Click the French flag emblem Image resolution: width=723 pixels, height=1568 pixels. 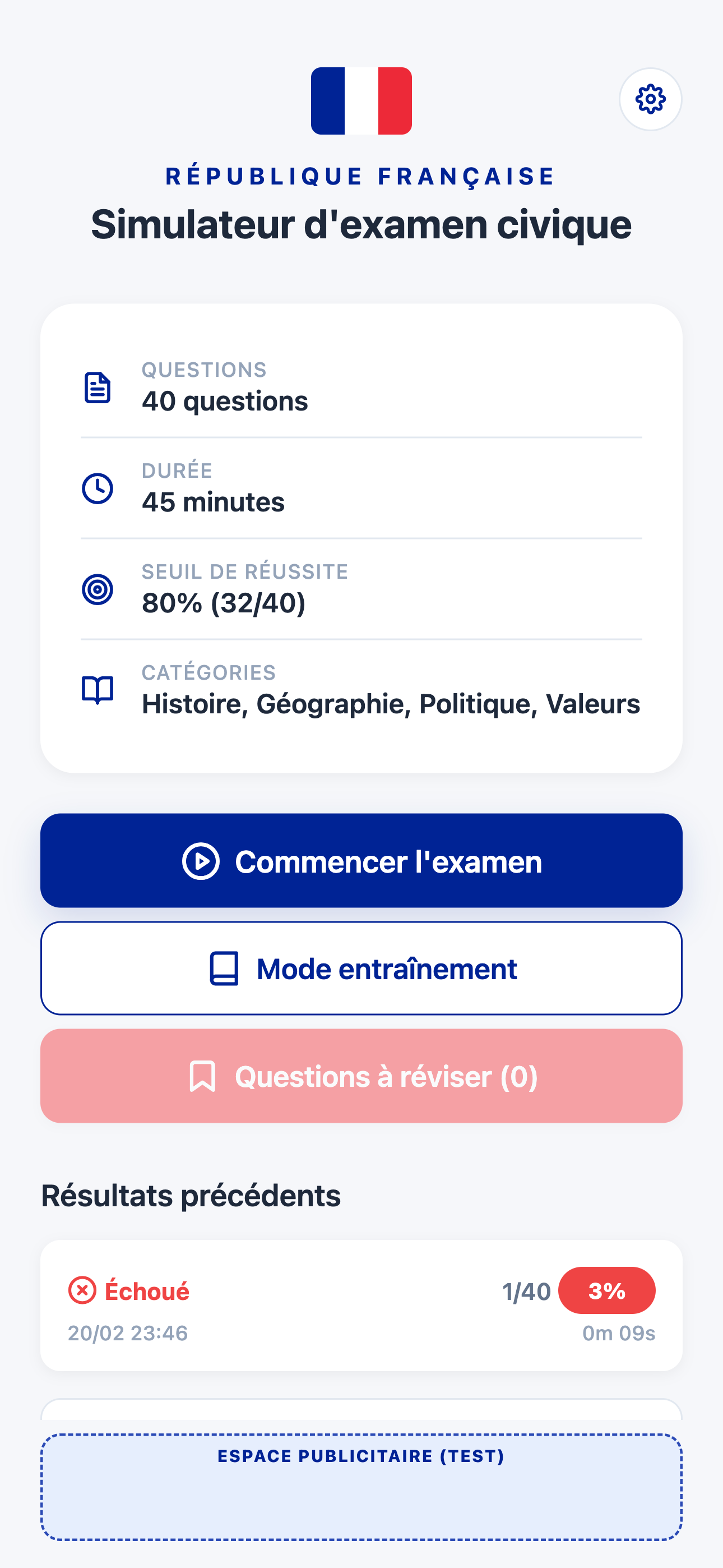tap(361, 99)
